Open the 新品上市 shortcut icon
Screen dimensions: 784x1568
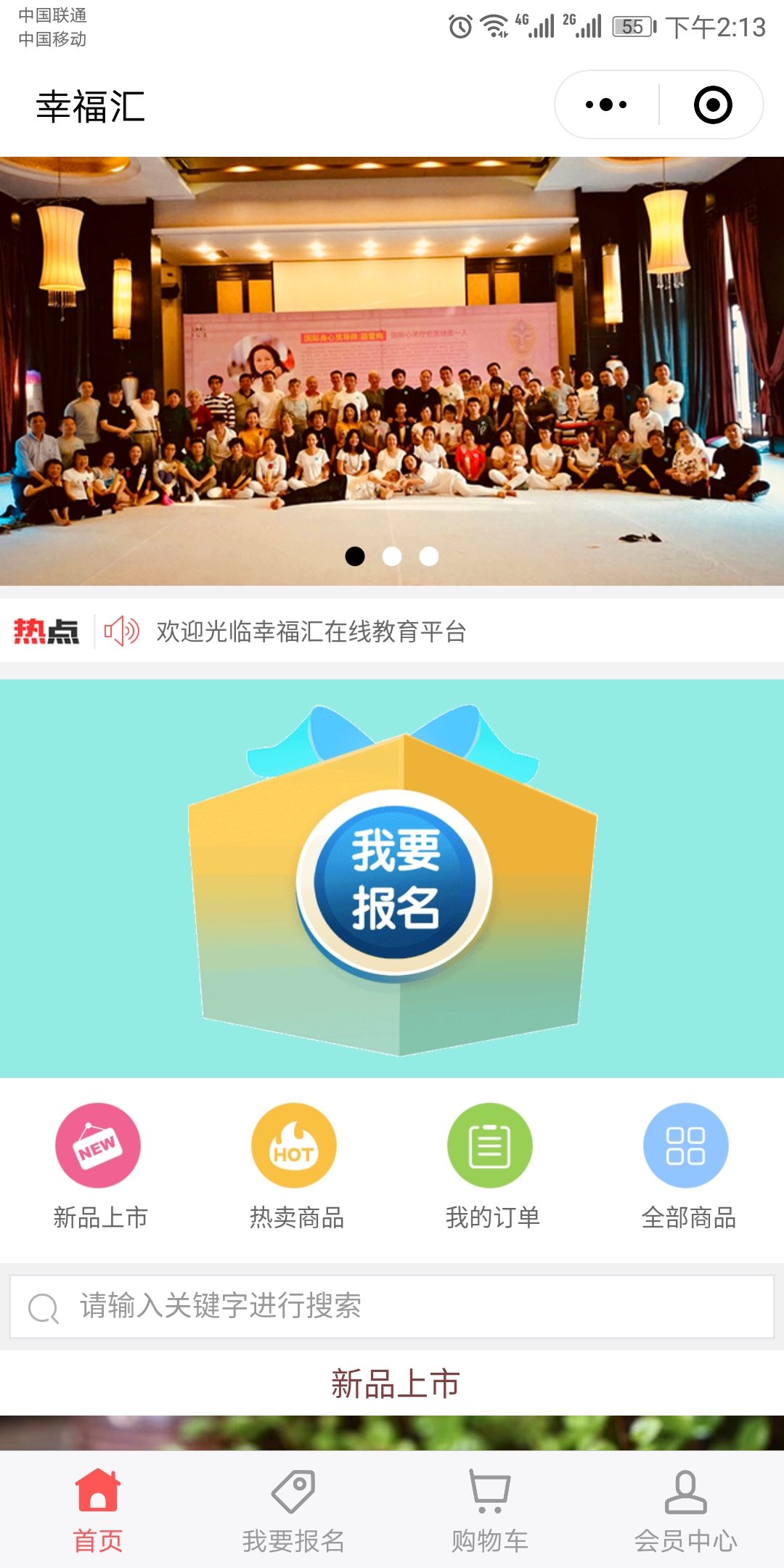click(98, 1146)
